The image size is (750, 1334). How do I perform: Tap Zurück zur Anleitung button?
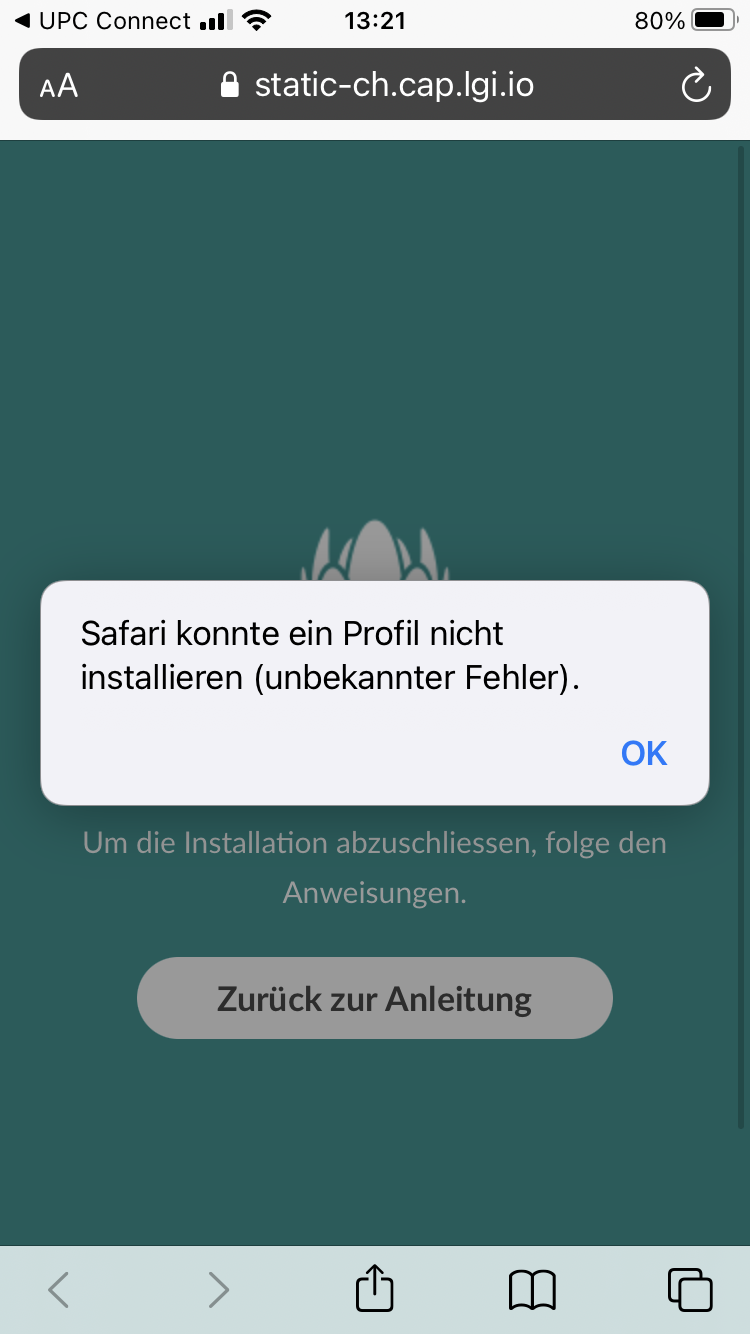[x=374, y=998]
